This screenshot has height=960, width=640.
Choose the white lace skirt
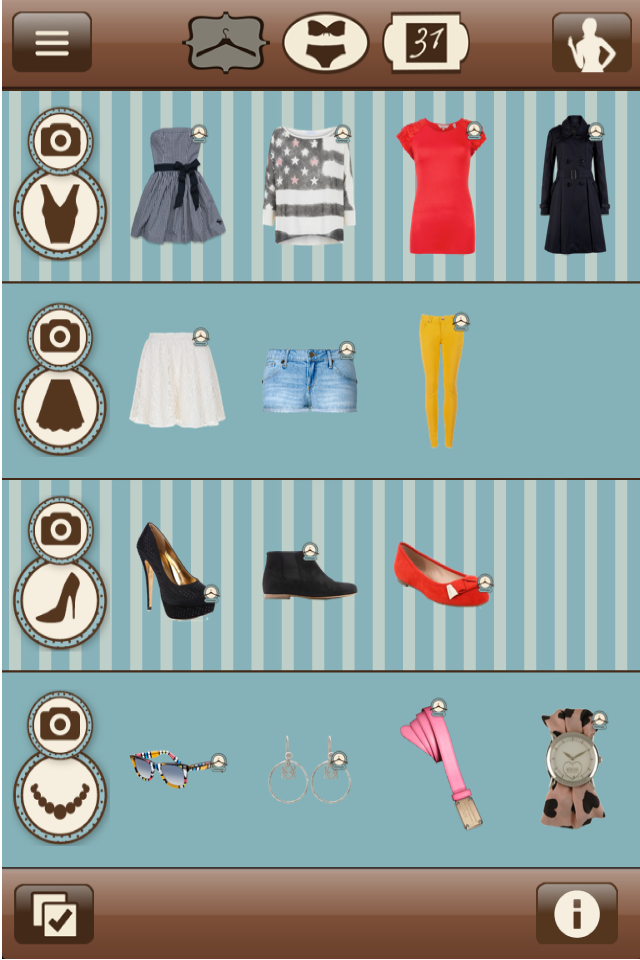pos(177,379)
